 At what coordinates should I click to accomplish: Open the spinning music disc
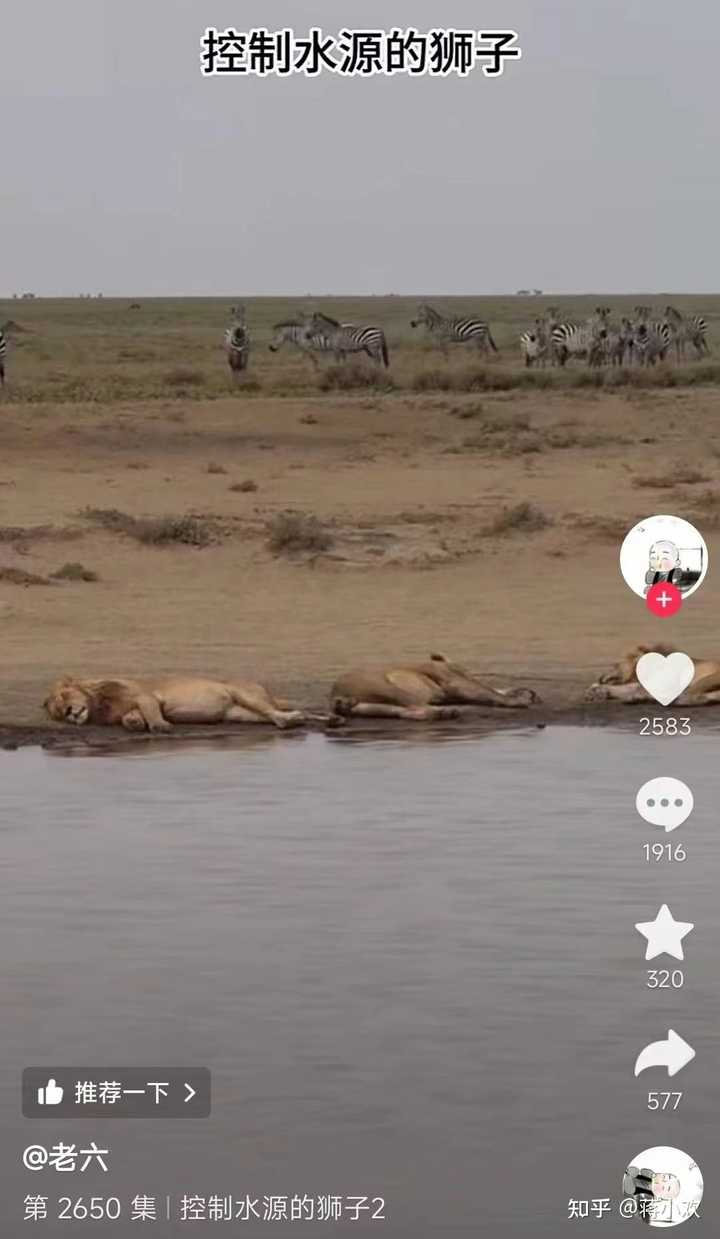tap(663, 1186)
